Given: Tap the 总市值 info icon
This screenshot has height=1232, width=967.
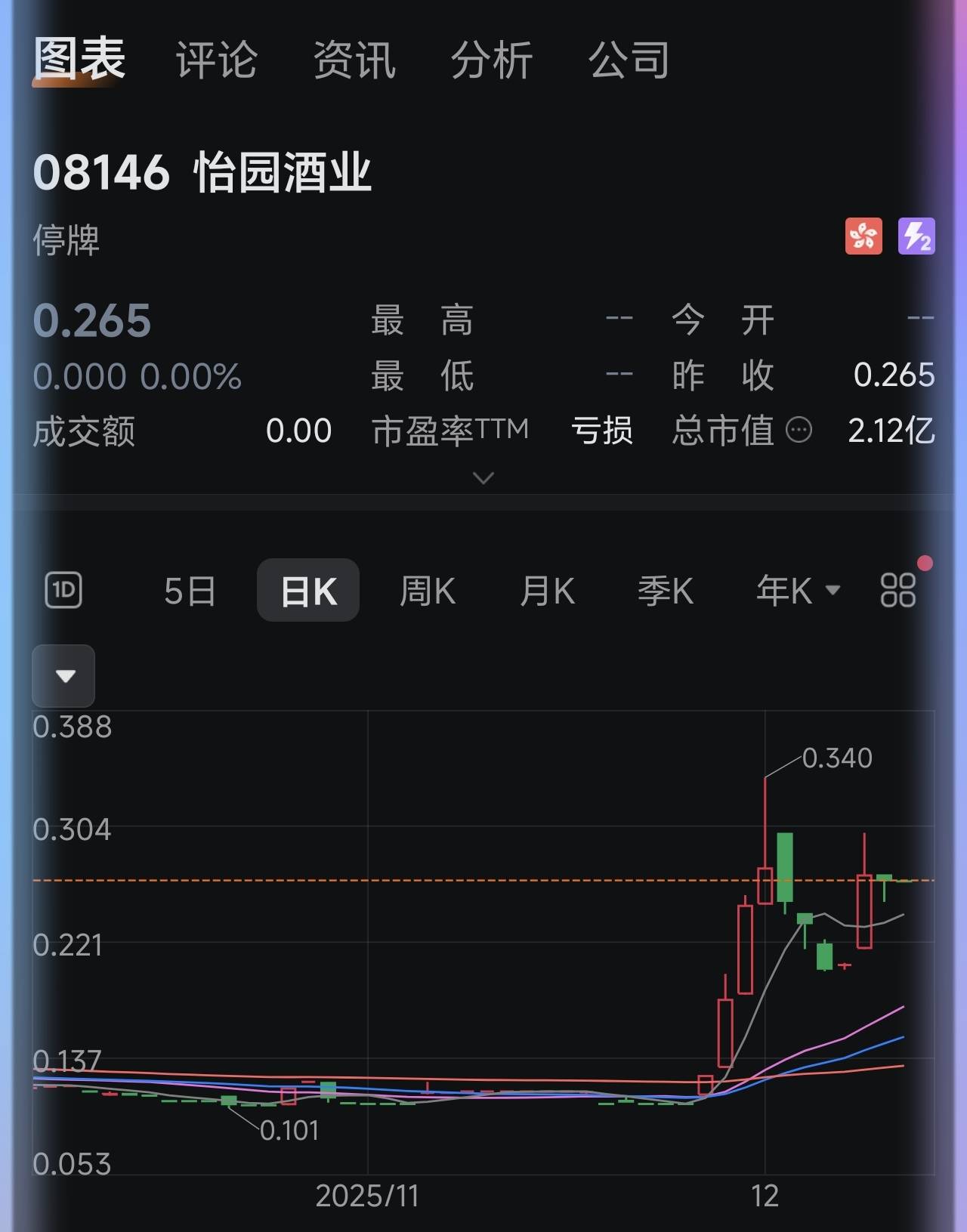Looking at the screenshot, I should [x=799, y=431].
